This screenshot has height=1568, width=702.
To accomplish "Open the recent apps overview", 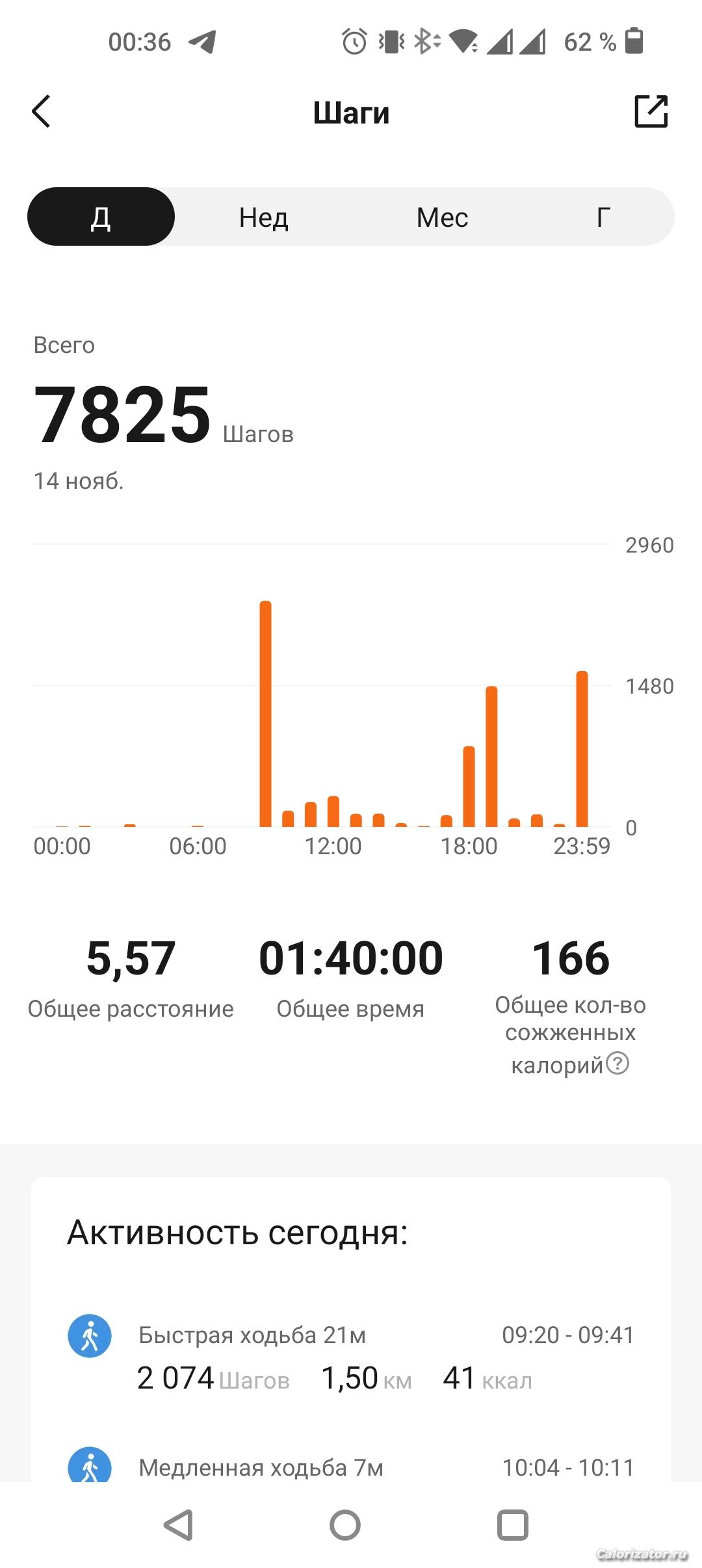I will point(512,1525).
